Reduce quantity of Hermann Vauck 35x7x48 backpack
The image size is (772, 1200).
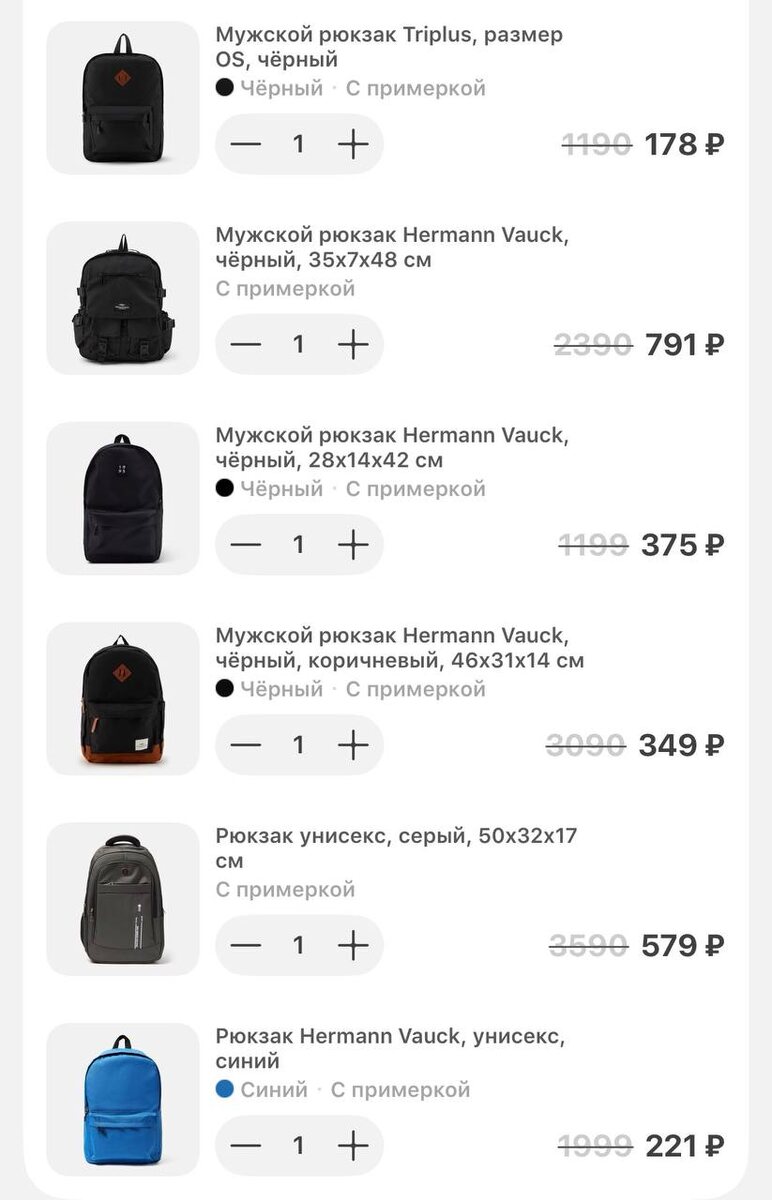[x=245, y=345]
